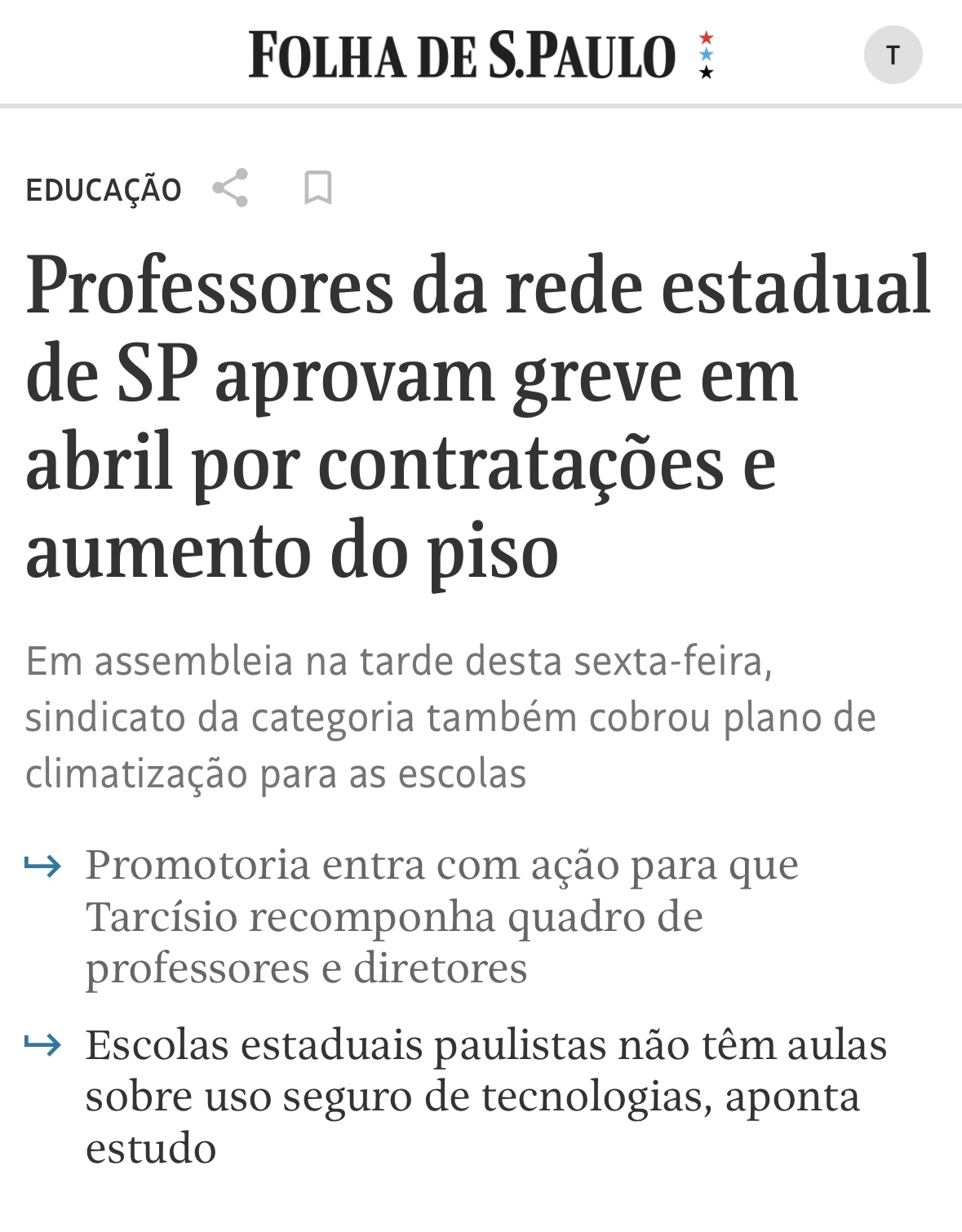Open related story about Promotoria and Tarcísio
Viewport: 962px width, 1232px height.
tap(441, 916)
